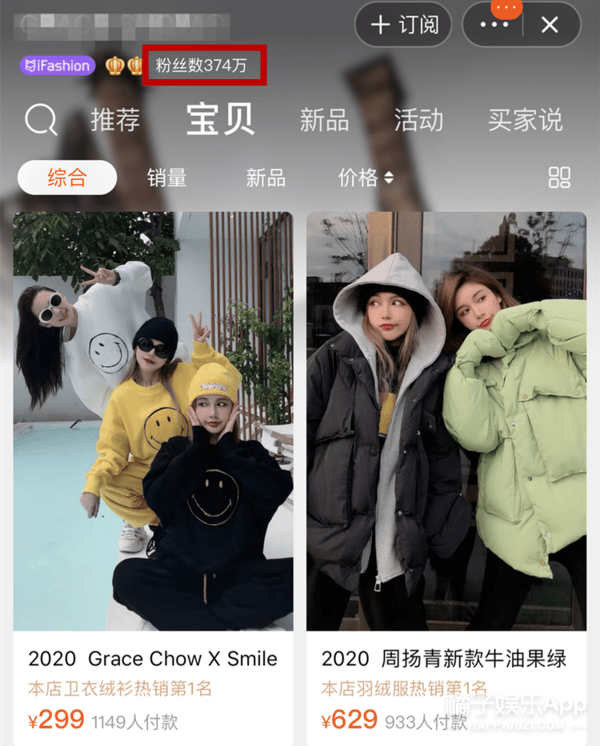This screenshot has width=600, height=746.
Task: Open the shop search icon
Action: pos(41,121)
